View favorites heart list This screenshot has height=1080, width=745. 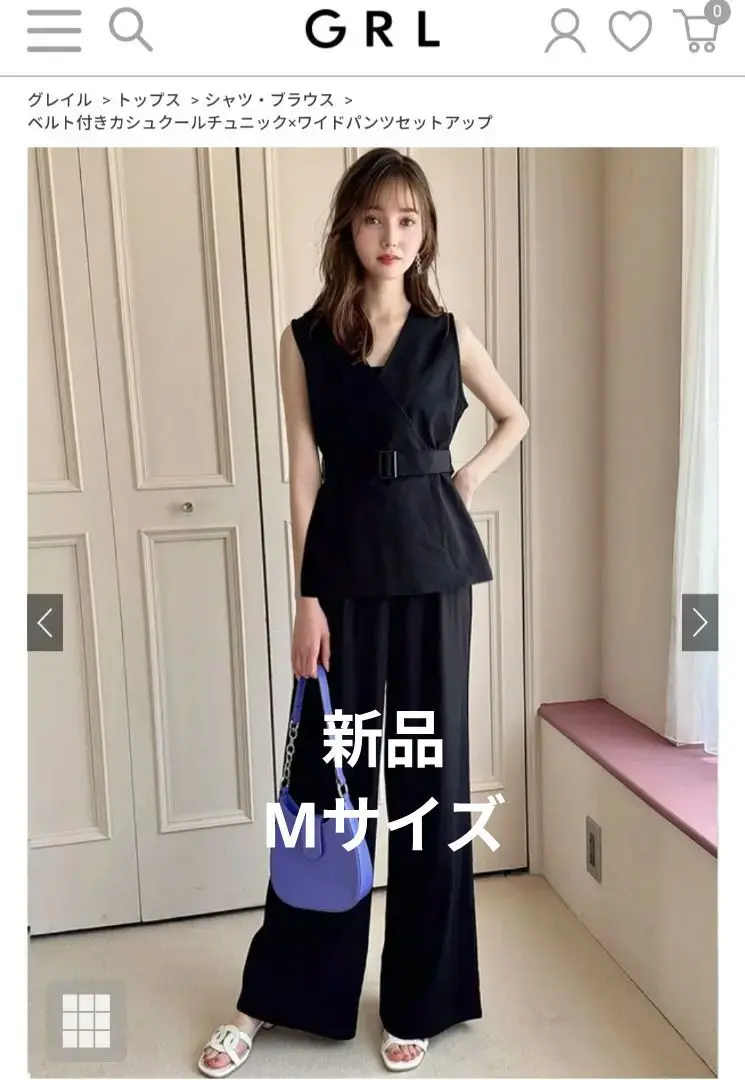pyautogui.click(x=630, y=32)
